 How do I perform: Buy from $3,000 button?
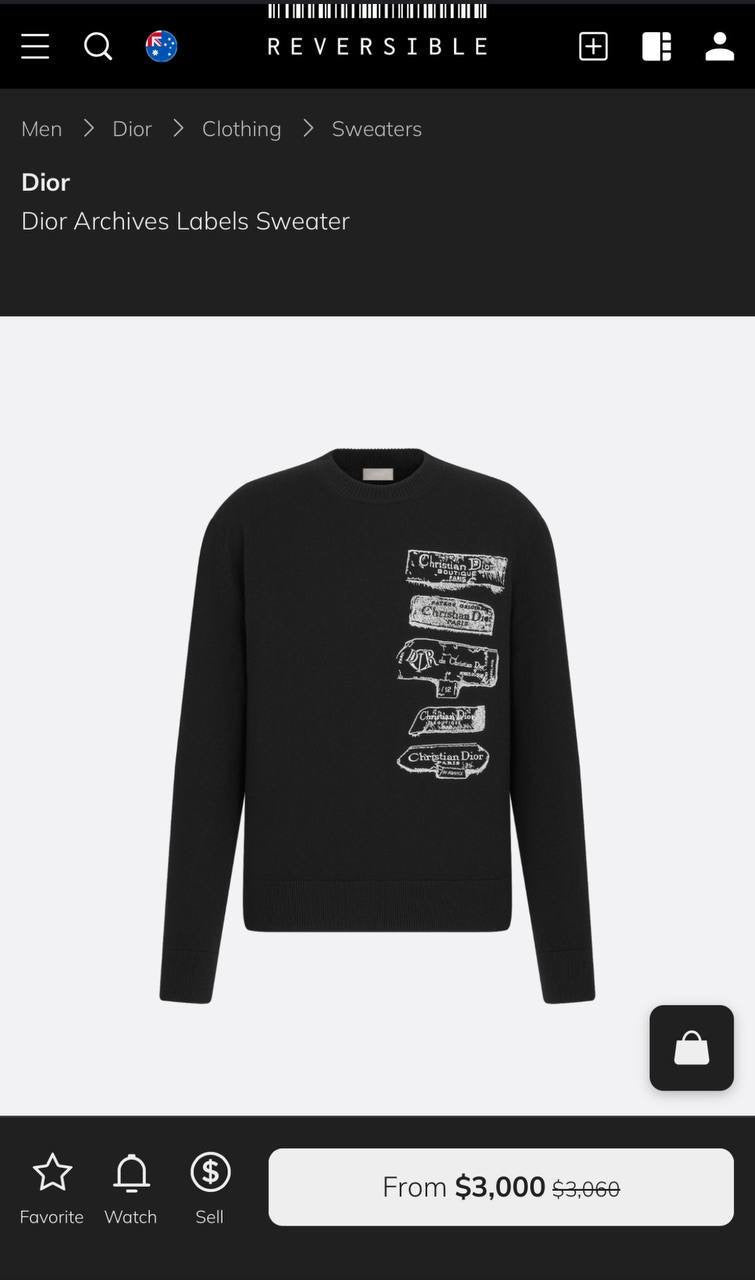pos(500,1187)
